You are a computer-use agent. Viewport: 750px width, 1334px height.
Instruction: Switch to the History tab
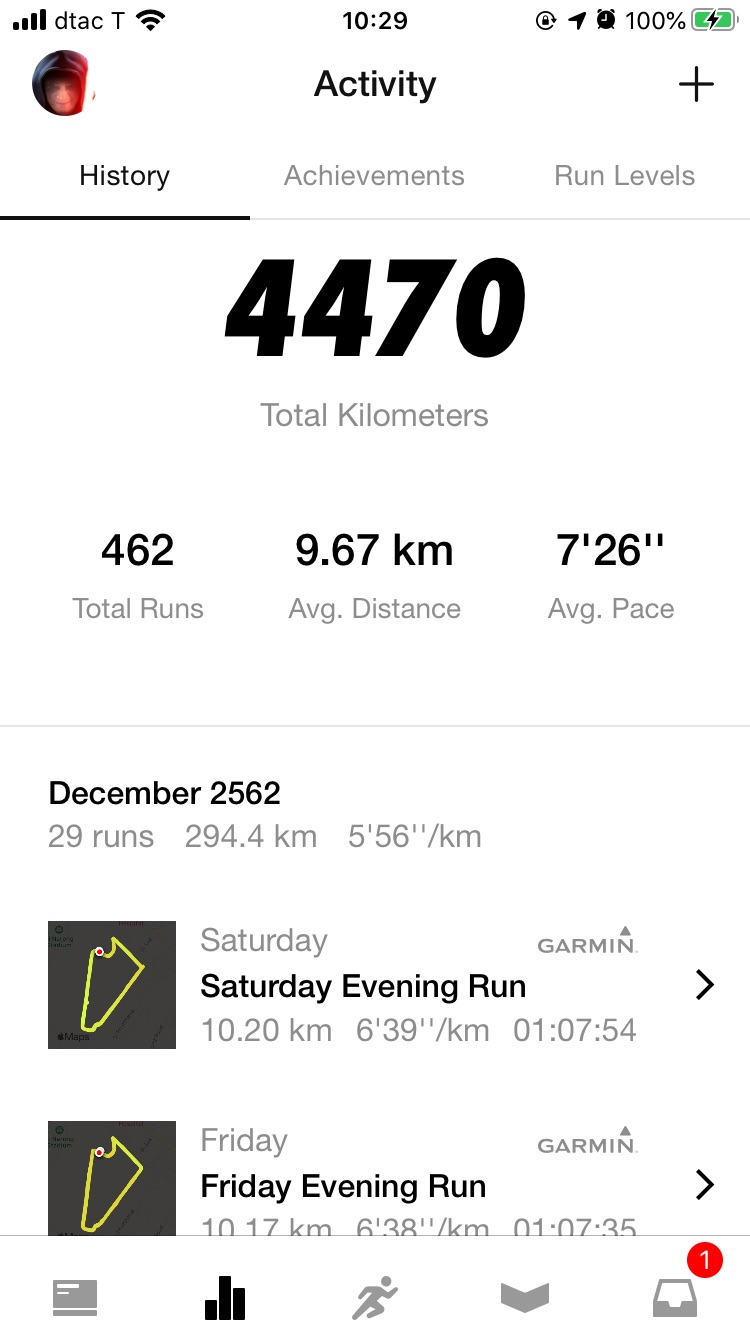125,177
